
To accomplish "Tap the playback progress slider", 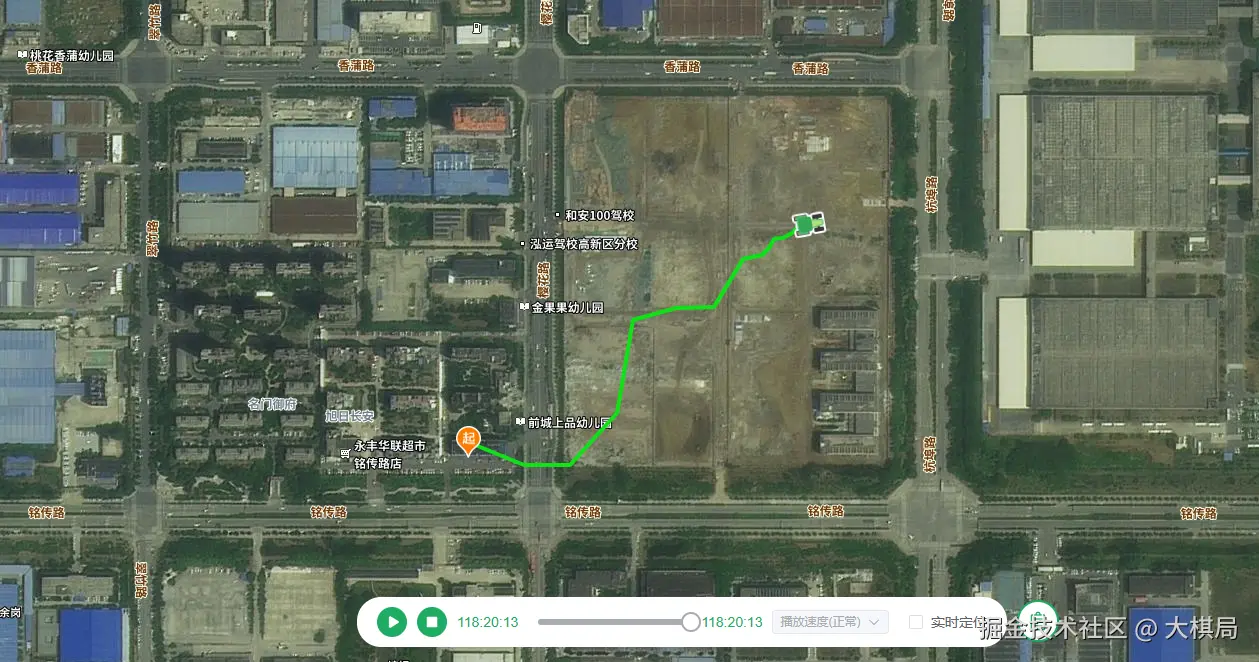I will coord(614,622).
